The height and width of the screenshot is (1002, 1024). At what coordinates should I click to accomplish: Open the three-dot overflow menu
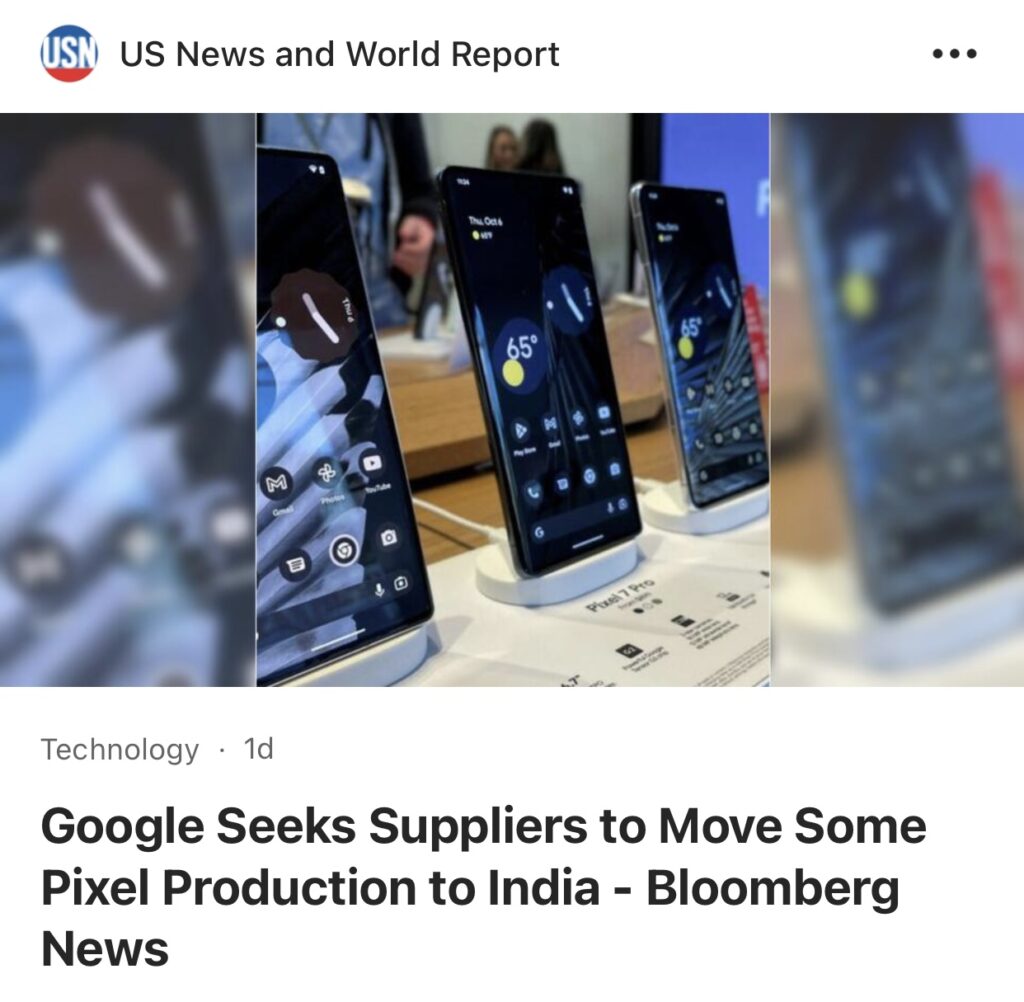click(953, 54)
